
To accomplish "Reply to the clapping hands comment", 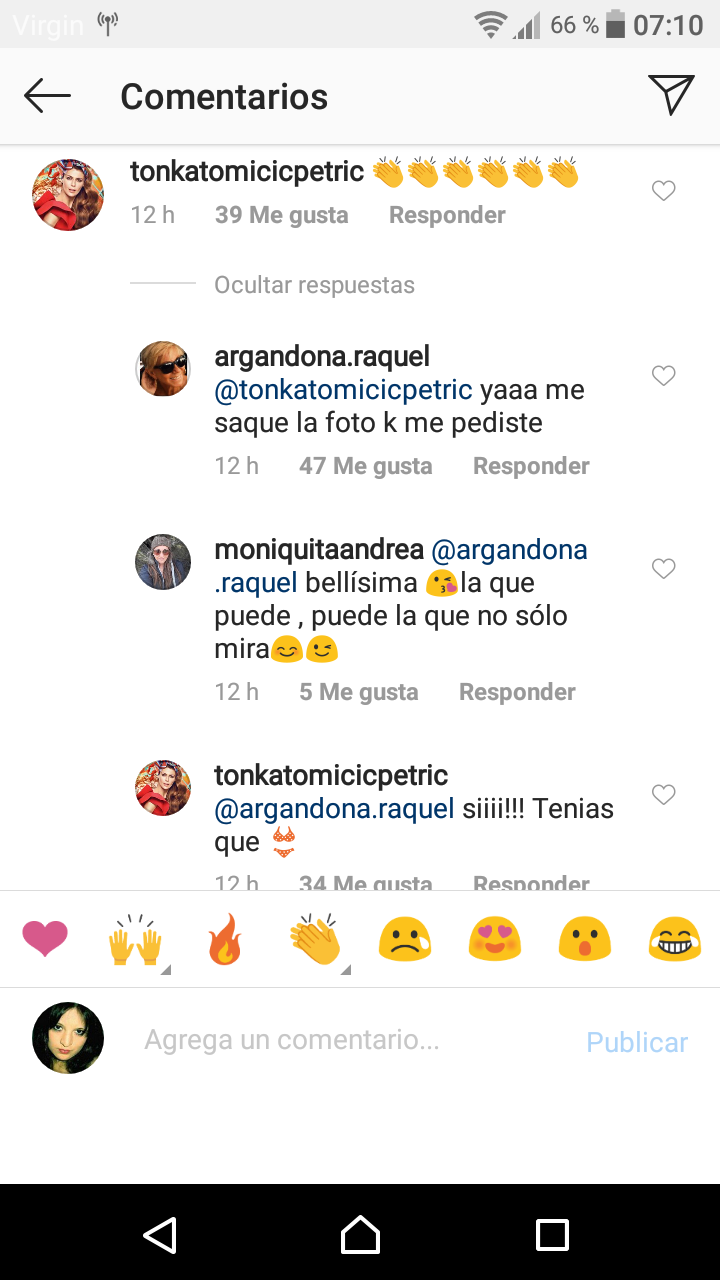I will [x=447, y=215].
